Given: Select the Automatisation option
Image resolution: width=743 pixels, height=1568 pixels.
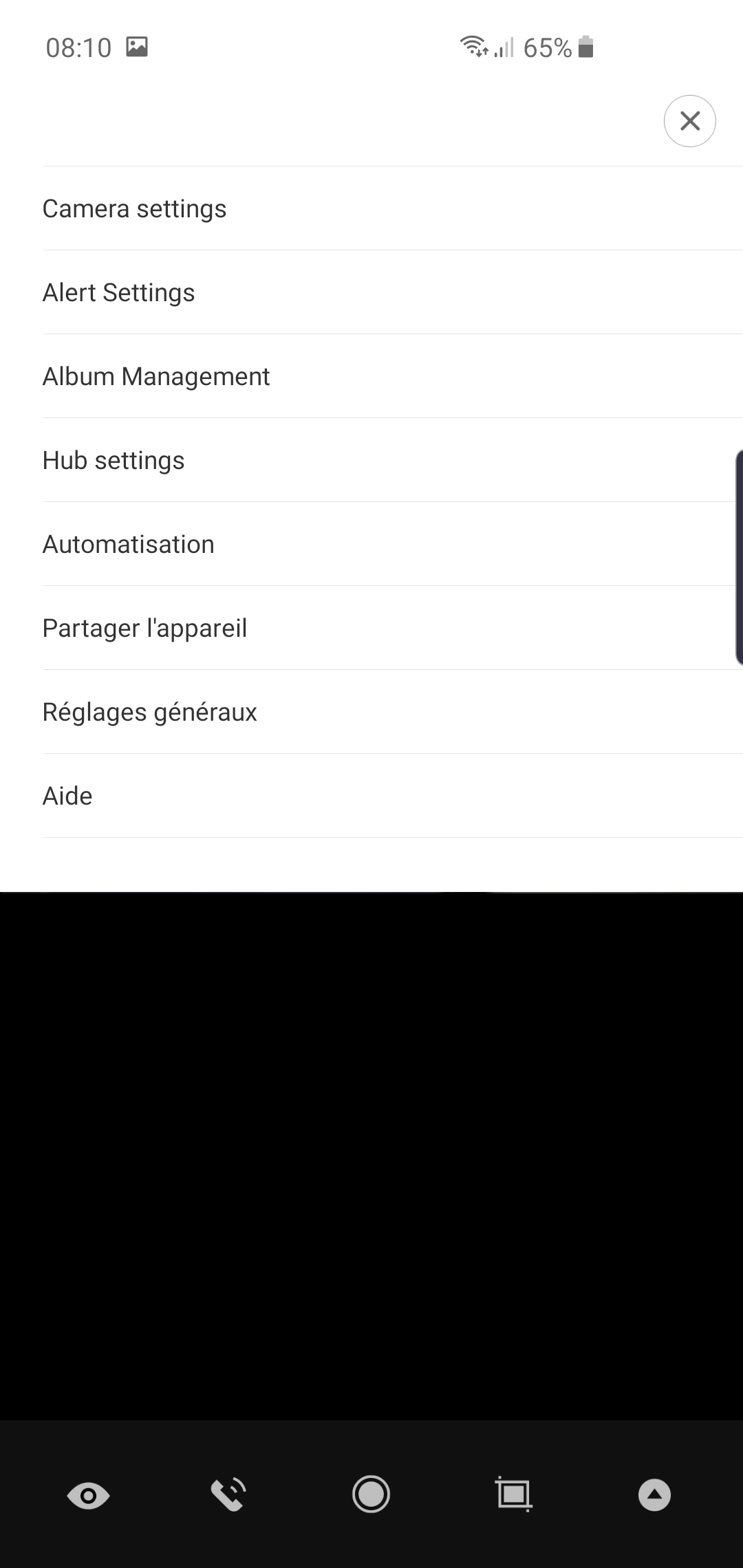Looking at the screenshot, I should pyautogui.click(x=393, y=544).
